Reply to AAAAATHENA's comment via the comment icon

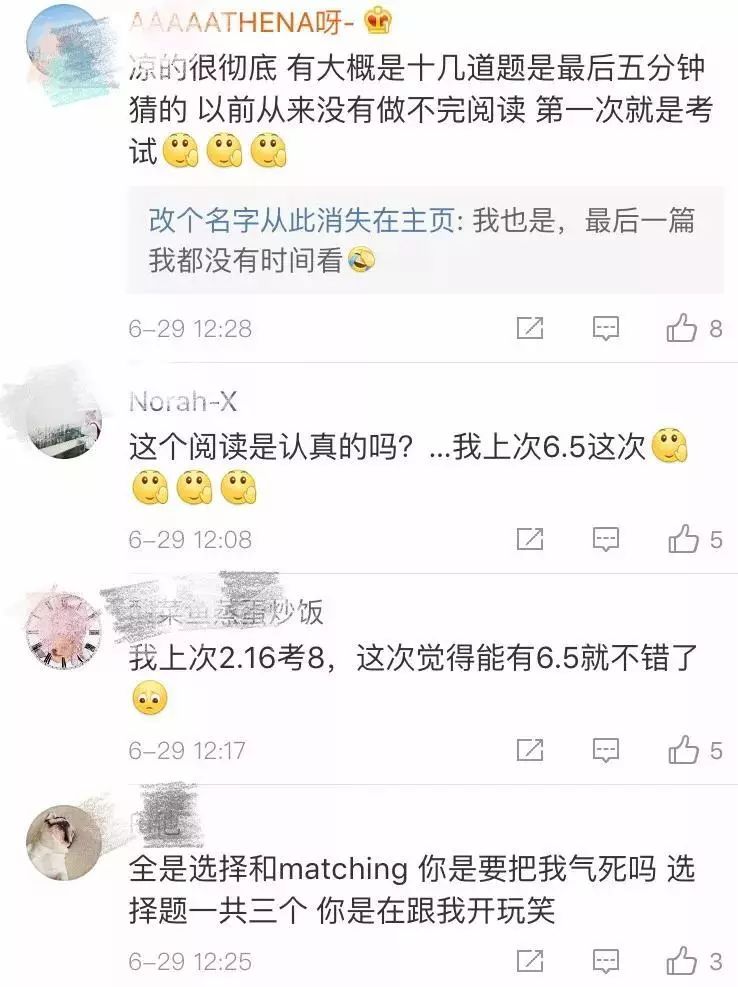pyautogui.click(x=605, y=328)
